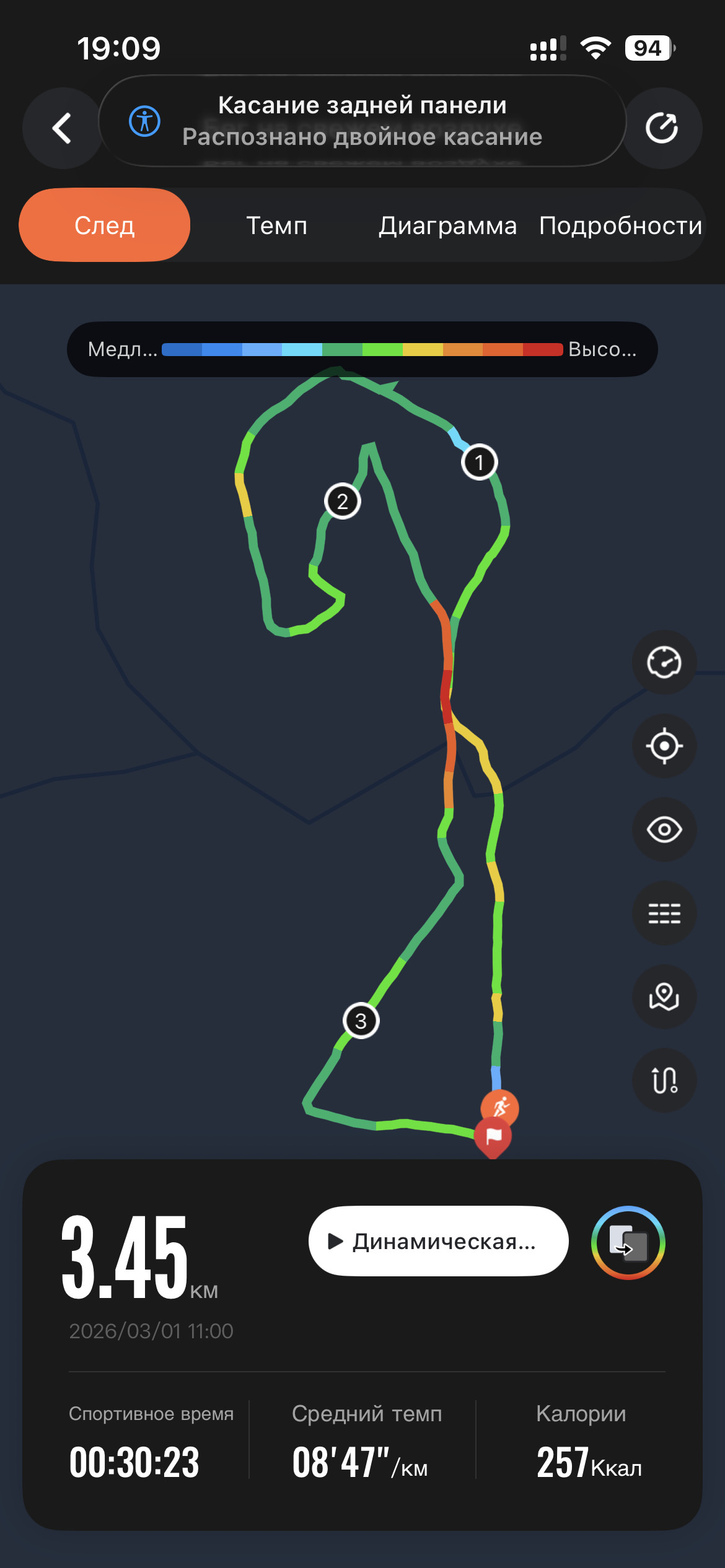Image resolution: width=725 pixels, height=1568 pixels.
Task: Play the Динамическая track animation
Action: pos(438,1241)
